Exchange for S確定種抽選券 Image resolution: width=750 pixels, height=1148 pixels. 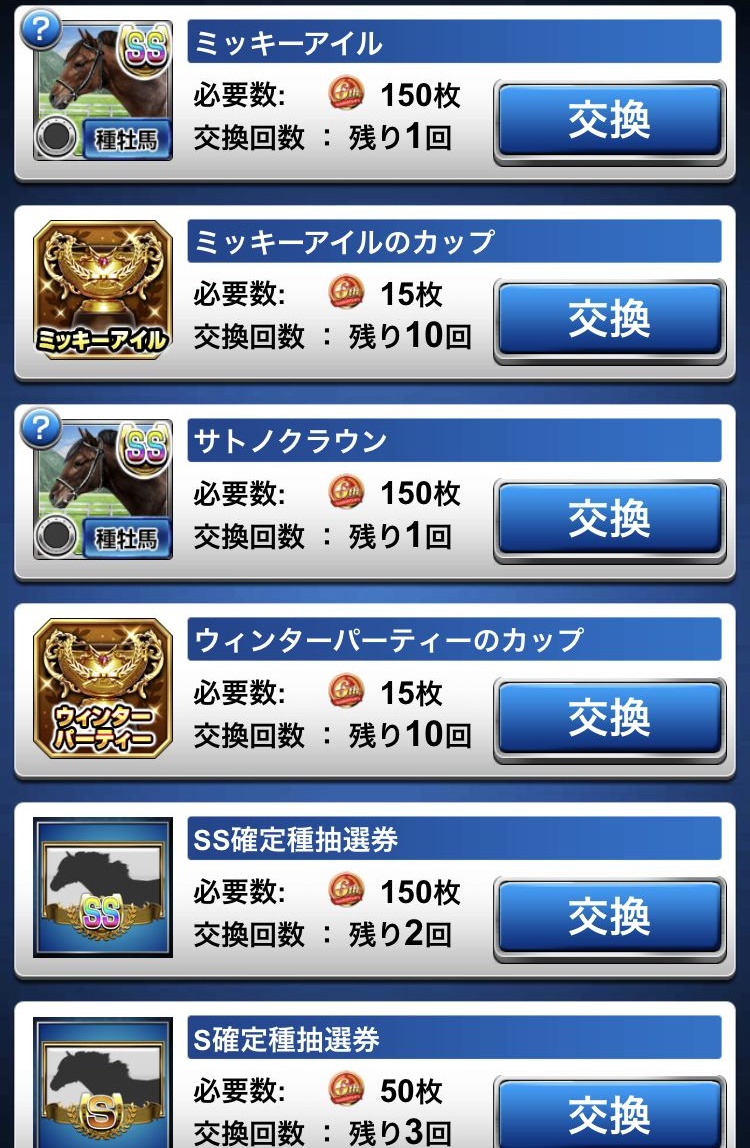(x=609, y=1112)
